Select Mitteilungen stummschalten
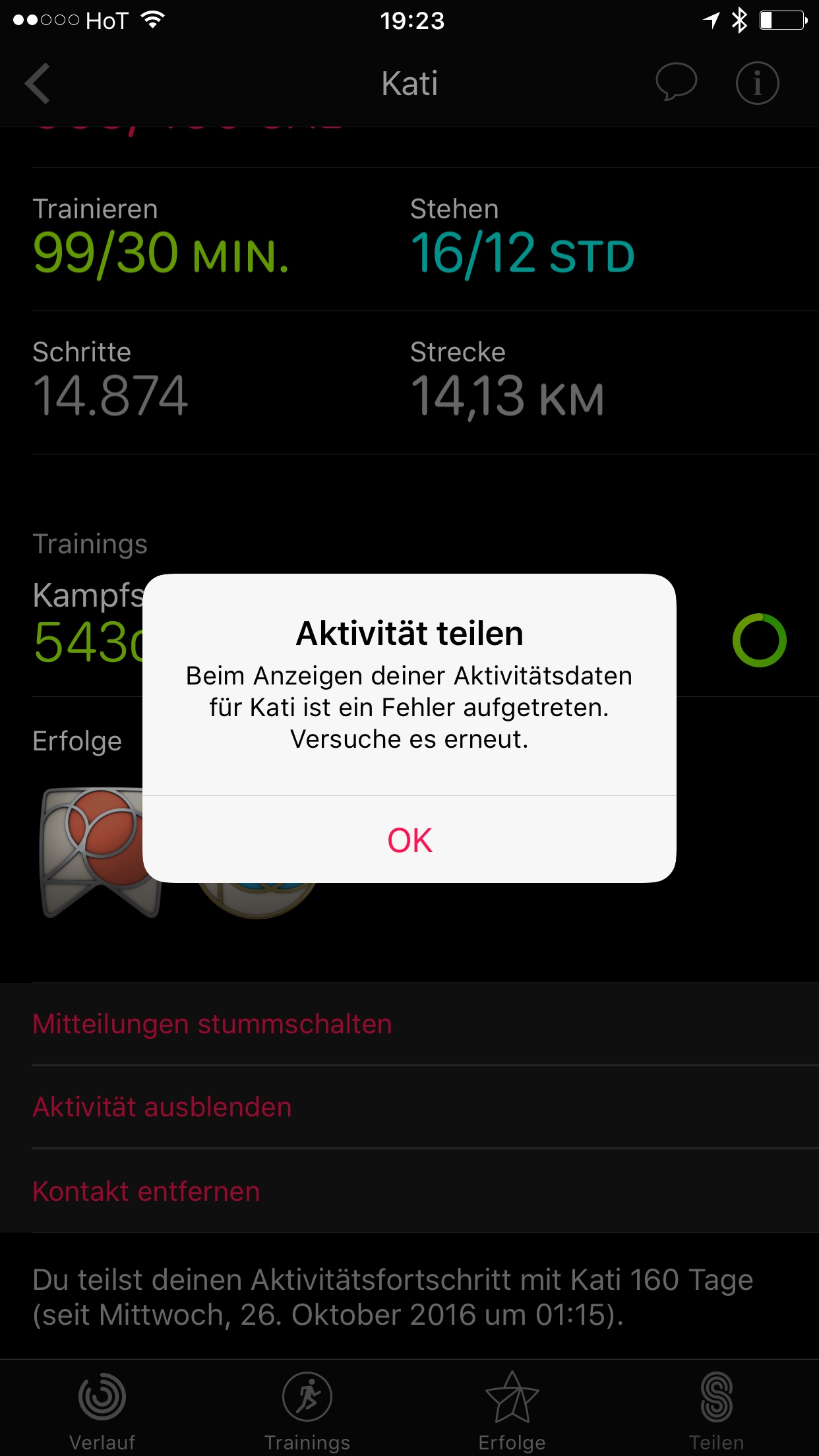 tap(212, 1024)
